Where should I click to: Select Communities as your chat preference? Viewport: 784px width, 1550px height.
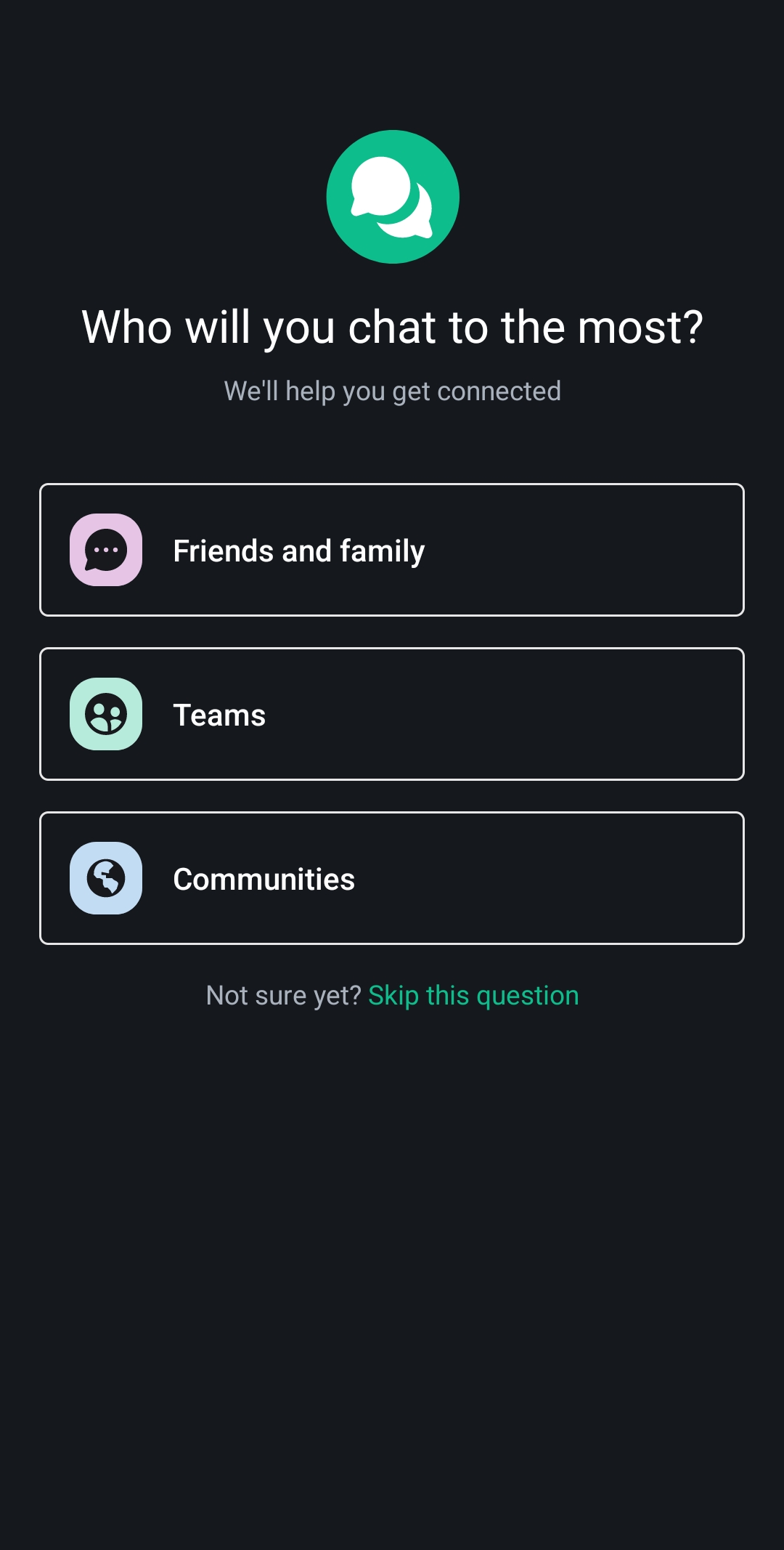coord(392,878)
